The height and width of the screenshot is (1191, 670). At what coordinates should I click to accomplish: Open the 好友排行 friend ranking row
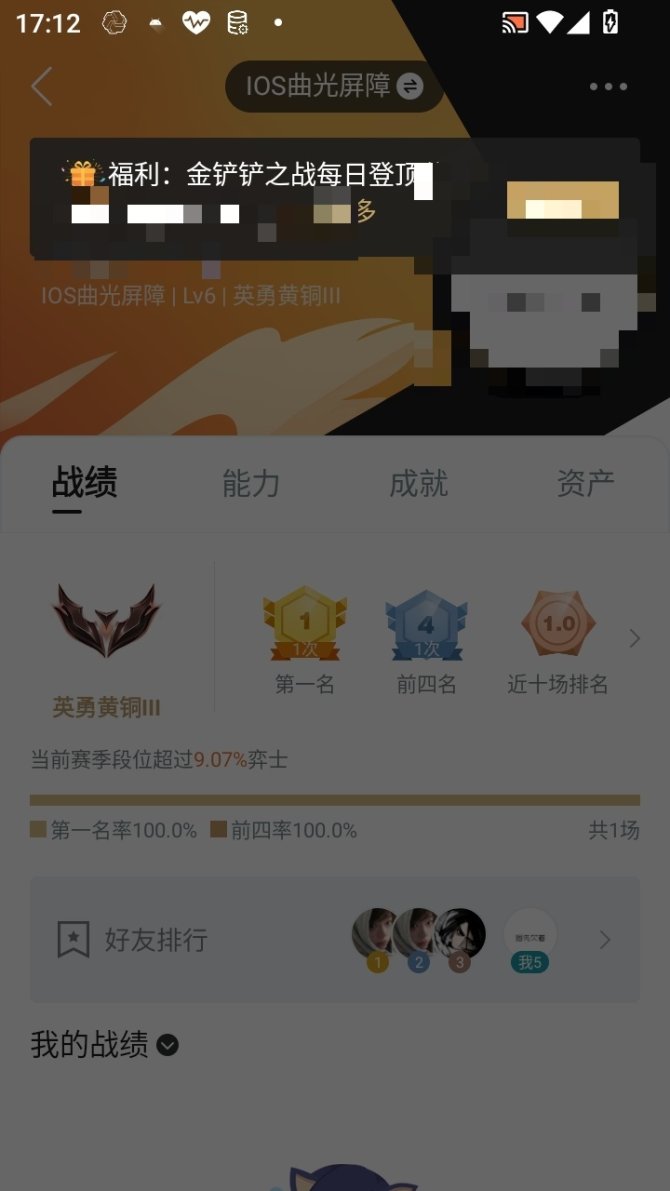[334, 939]
